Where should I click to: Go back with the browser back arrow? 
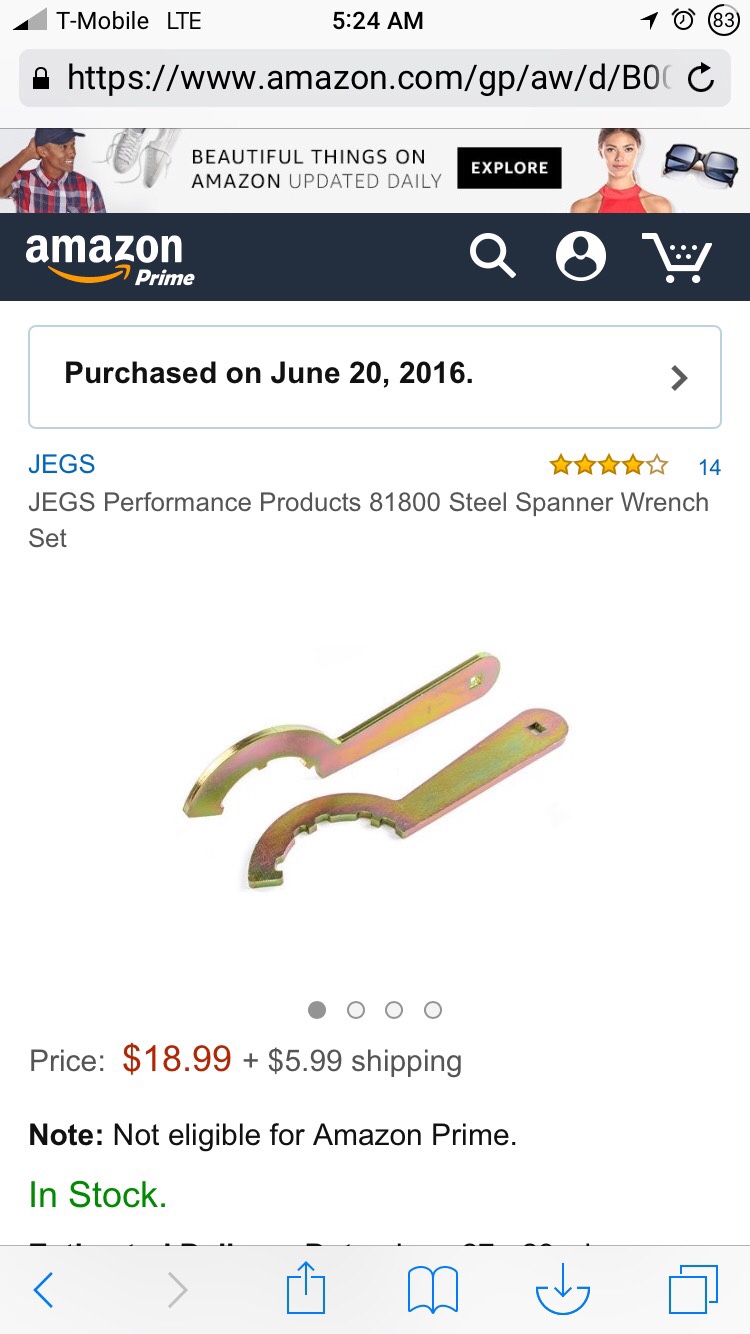(43, 1290)
